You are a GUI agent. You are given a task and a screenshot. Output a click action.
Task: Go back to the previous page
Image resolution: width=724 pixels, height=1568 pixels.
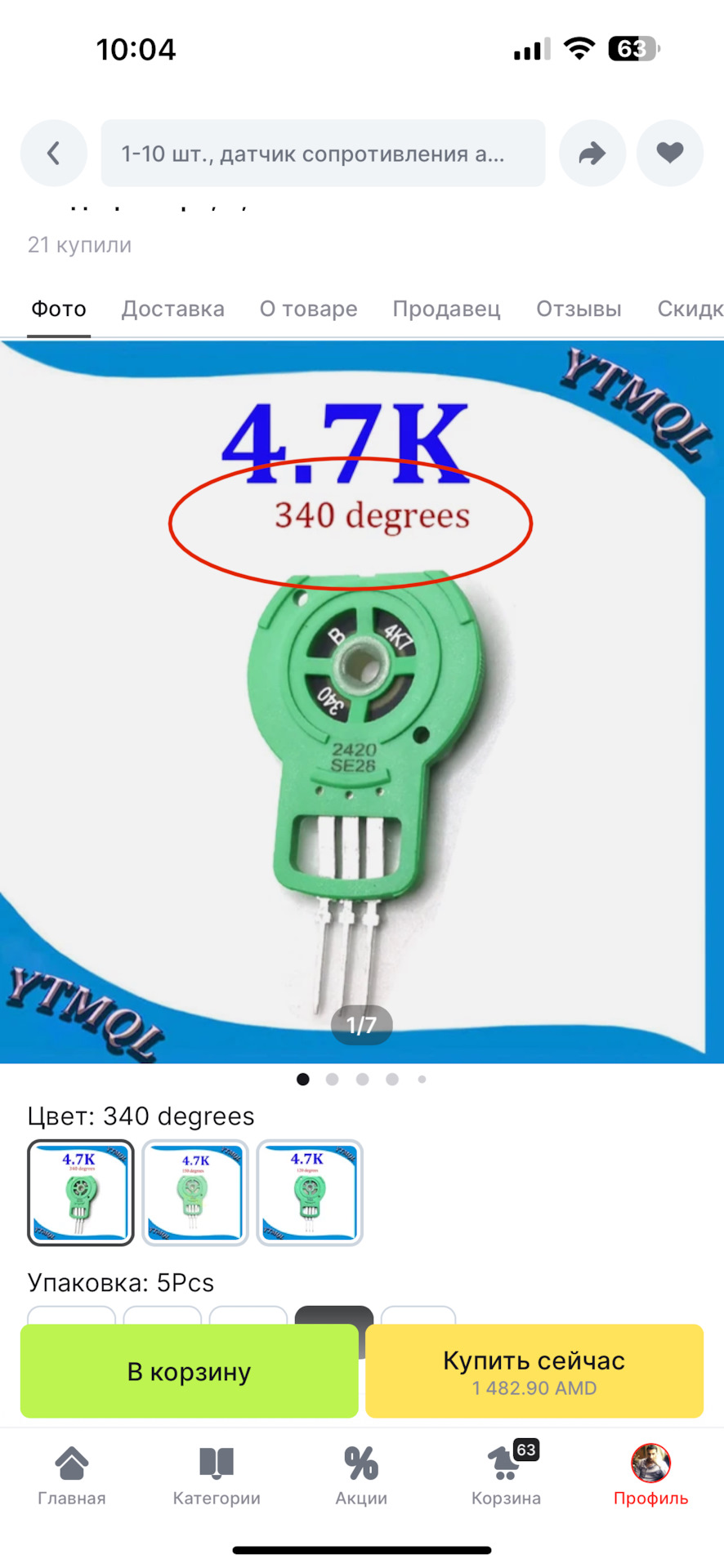(x=54, y=153)
